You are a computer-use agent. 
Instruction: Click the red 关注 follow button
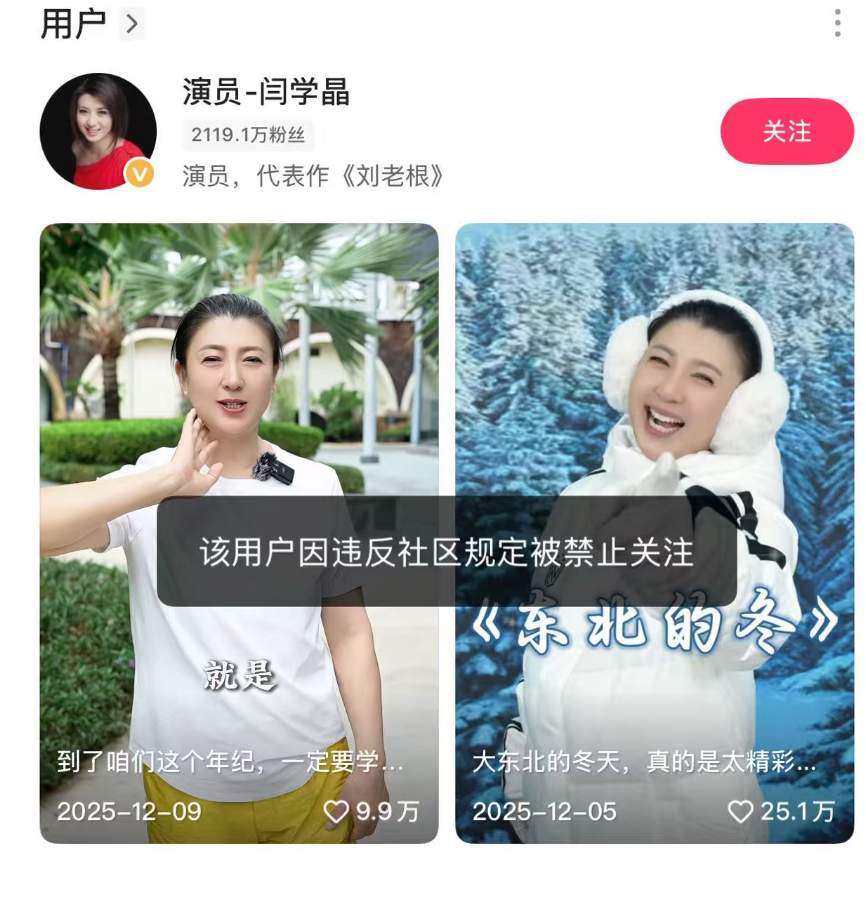tap(786, 131)
